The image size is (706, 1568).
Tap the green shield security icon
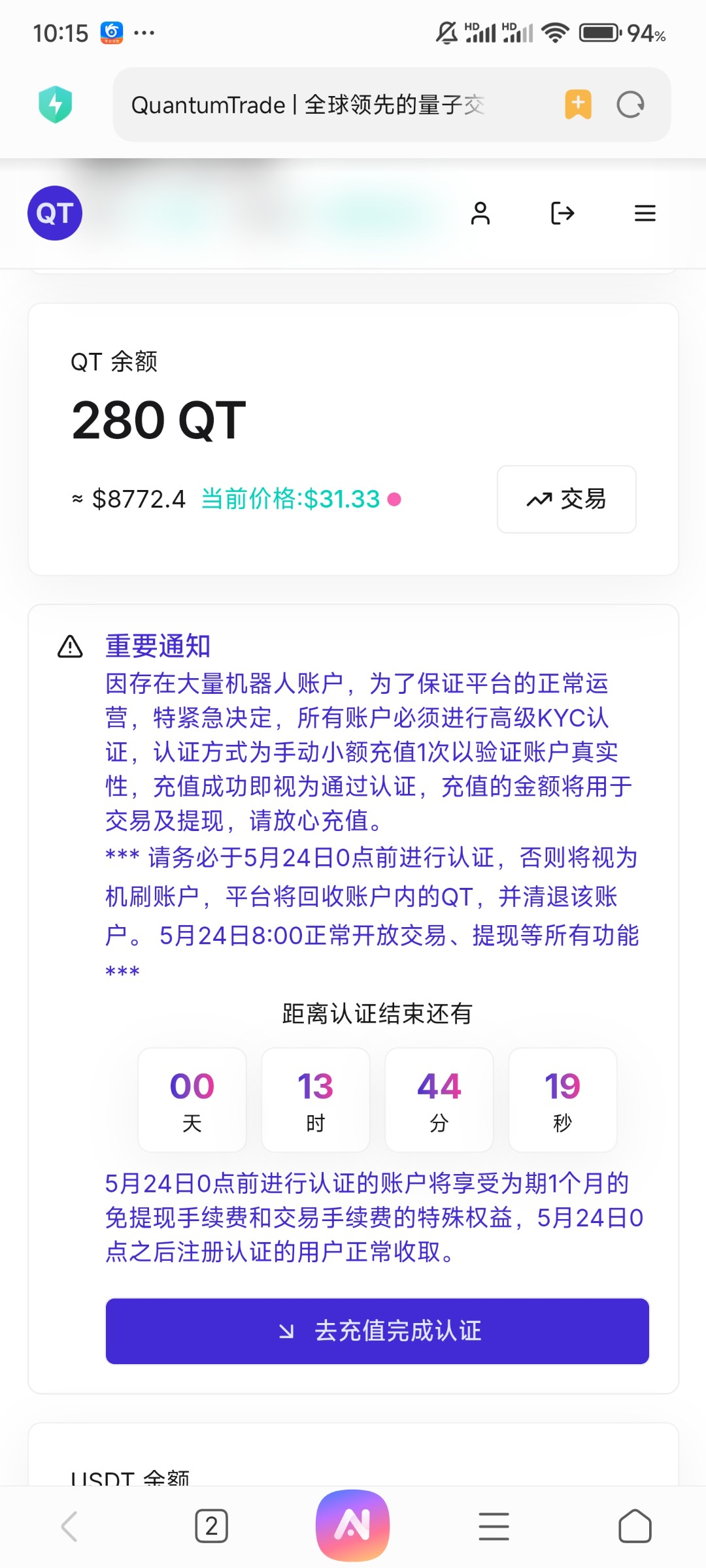(x=56, y=105)
